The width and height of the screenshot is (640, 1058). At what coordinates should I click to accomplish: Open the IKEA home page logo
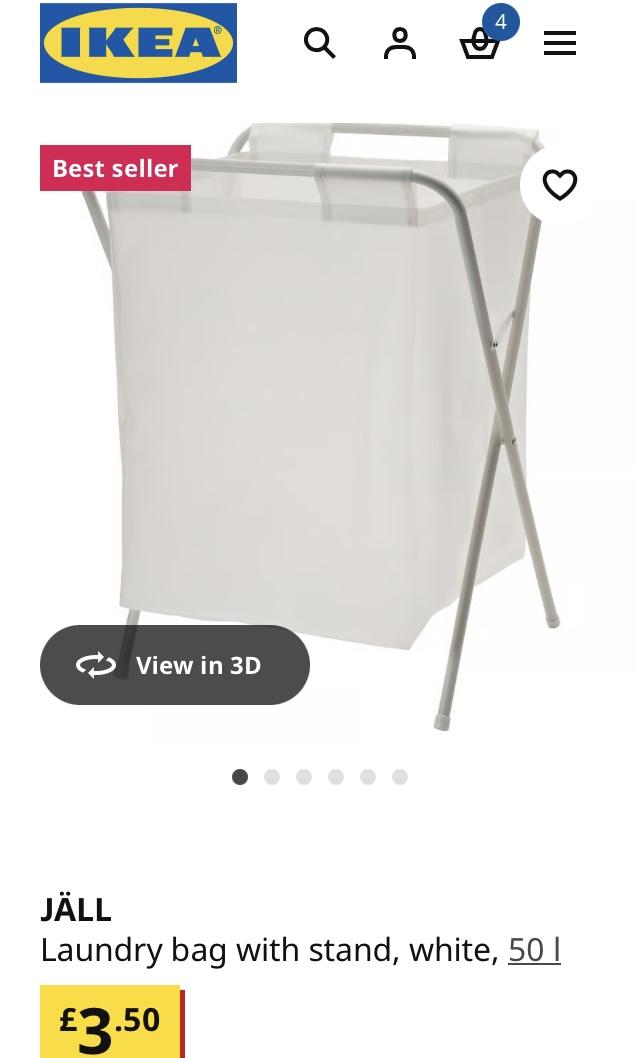point(138,43)
